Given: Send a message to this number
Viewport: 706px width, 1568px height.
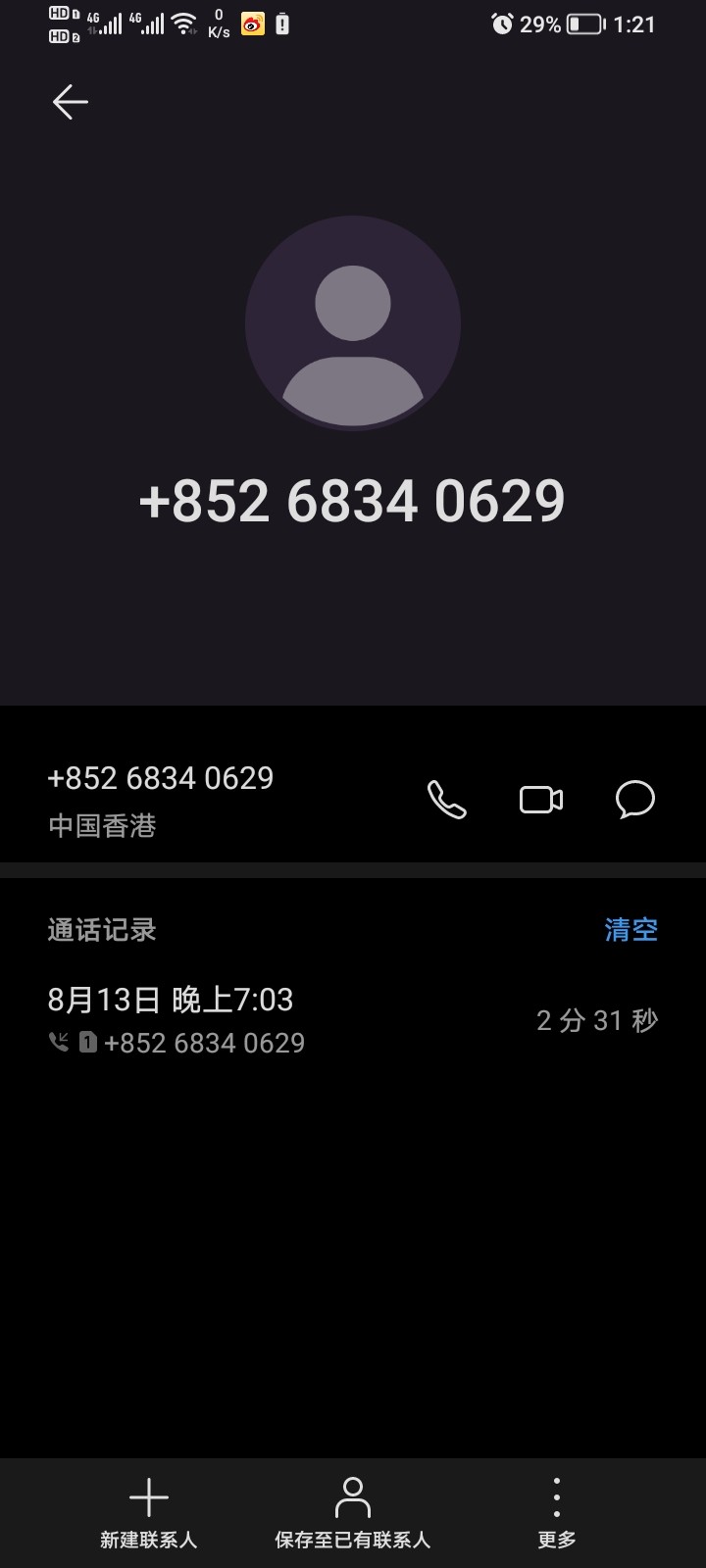Looking at the screenshot, I should [635, 800].
